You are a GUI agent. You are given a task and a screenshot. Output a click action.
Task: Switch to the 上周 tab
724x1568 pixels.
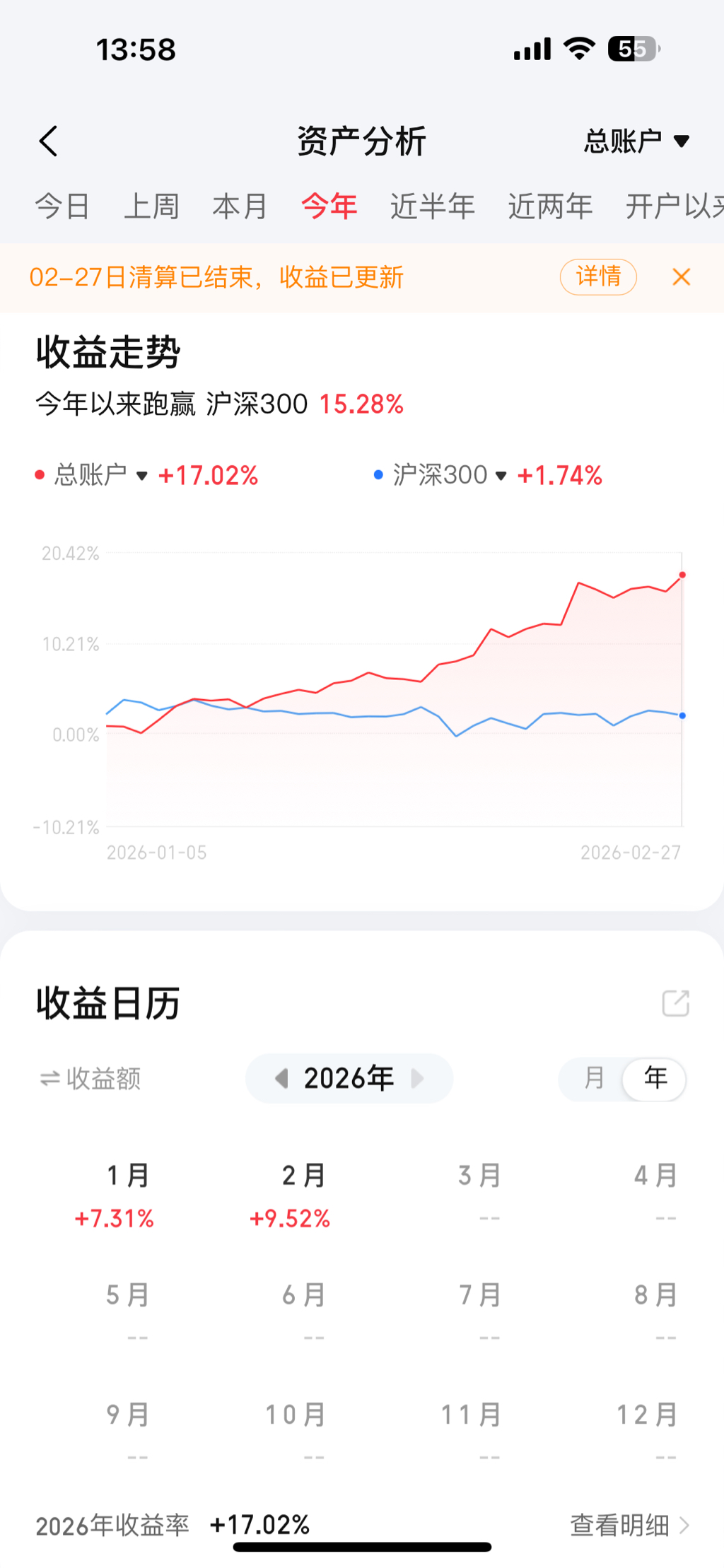click(x=151, y=206)
